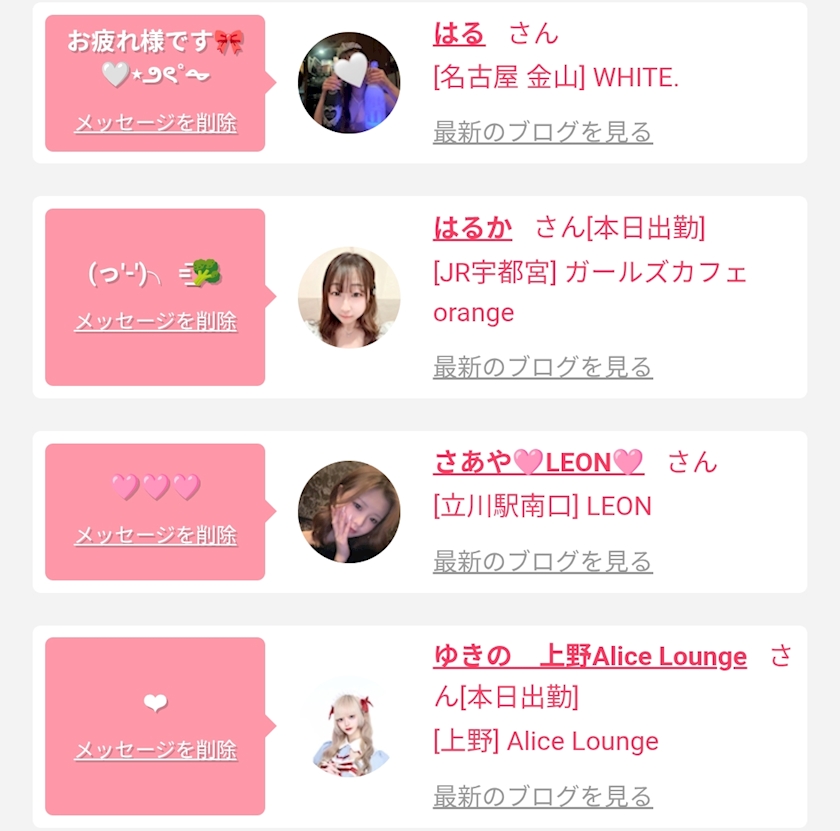The image size is (840, 831).
Task: View はる's latest blog
Action: click(543, 132)
